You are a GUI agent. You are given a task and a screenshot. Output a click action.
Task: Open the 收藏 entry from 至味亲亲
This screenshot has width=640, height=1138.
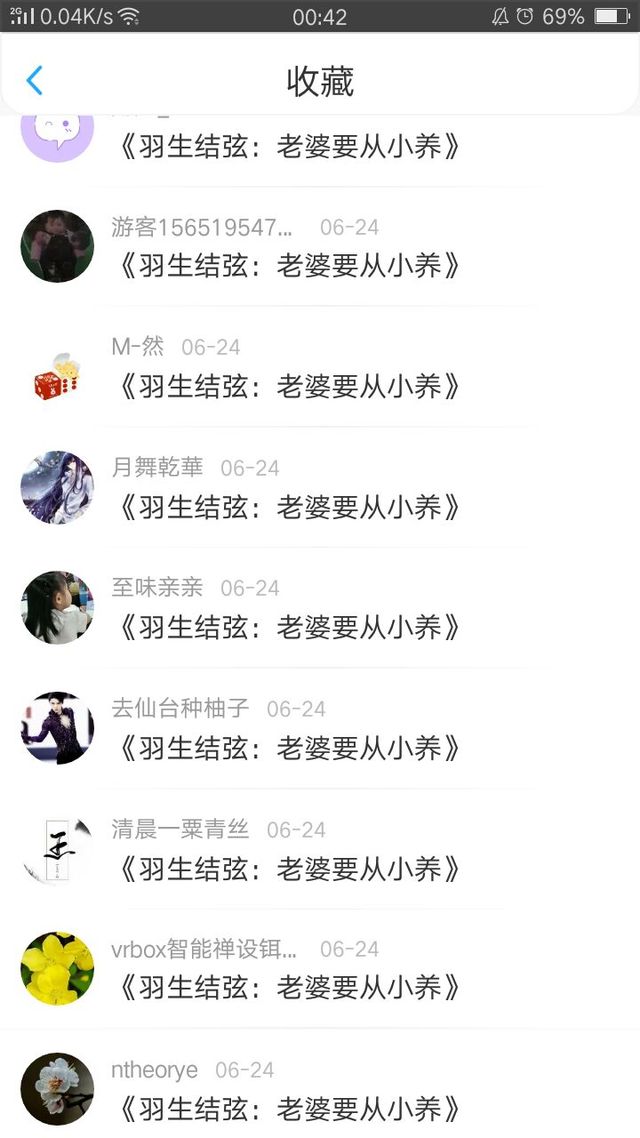coord(320,607)
